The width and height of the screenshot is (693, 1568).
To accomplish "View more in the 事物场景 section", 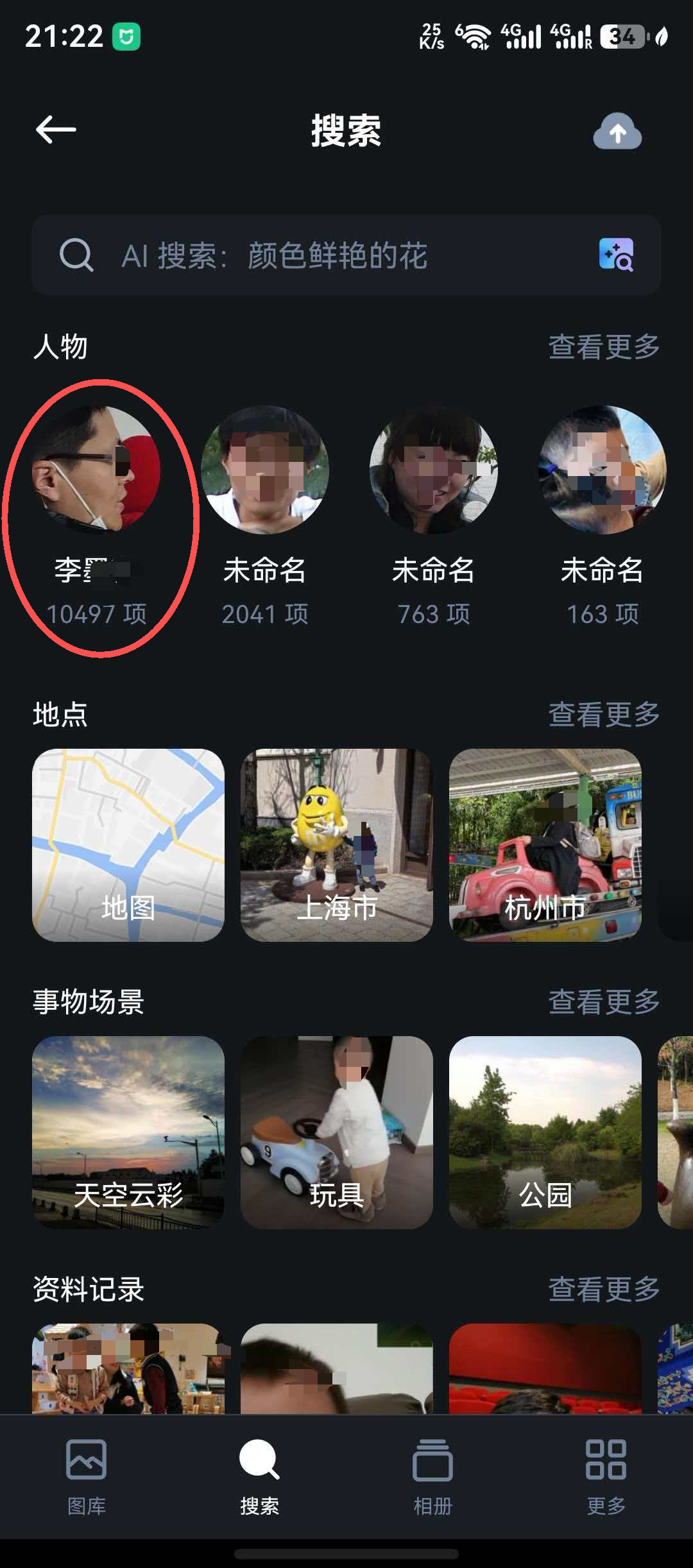I will pyautogui.click(x=603, y=1001).
